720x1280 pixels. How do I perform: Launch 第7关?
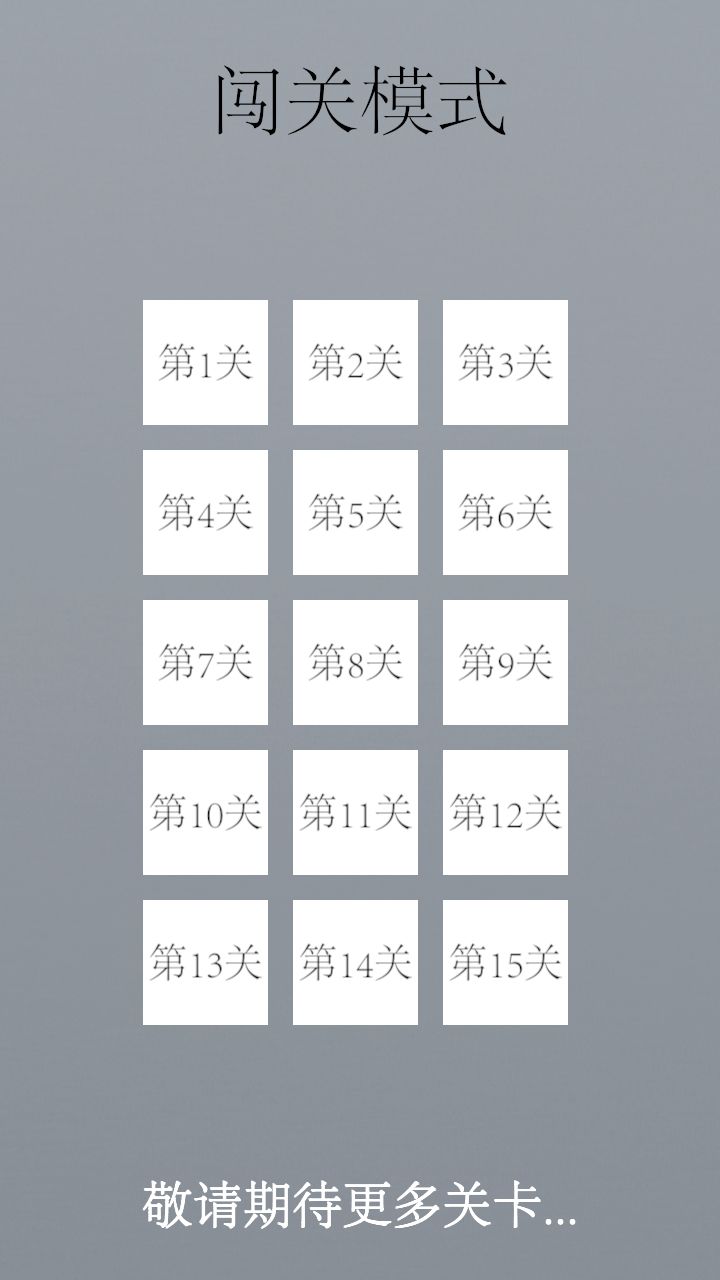(x=205, y=663)
